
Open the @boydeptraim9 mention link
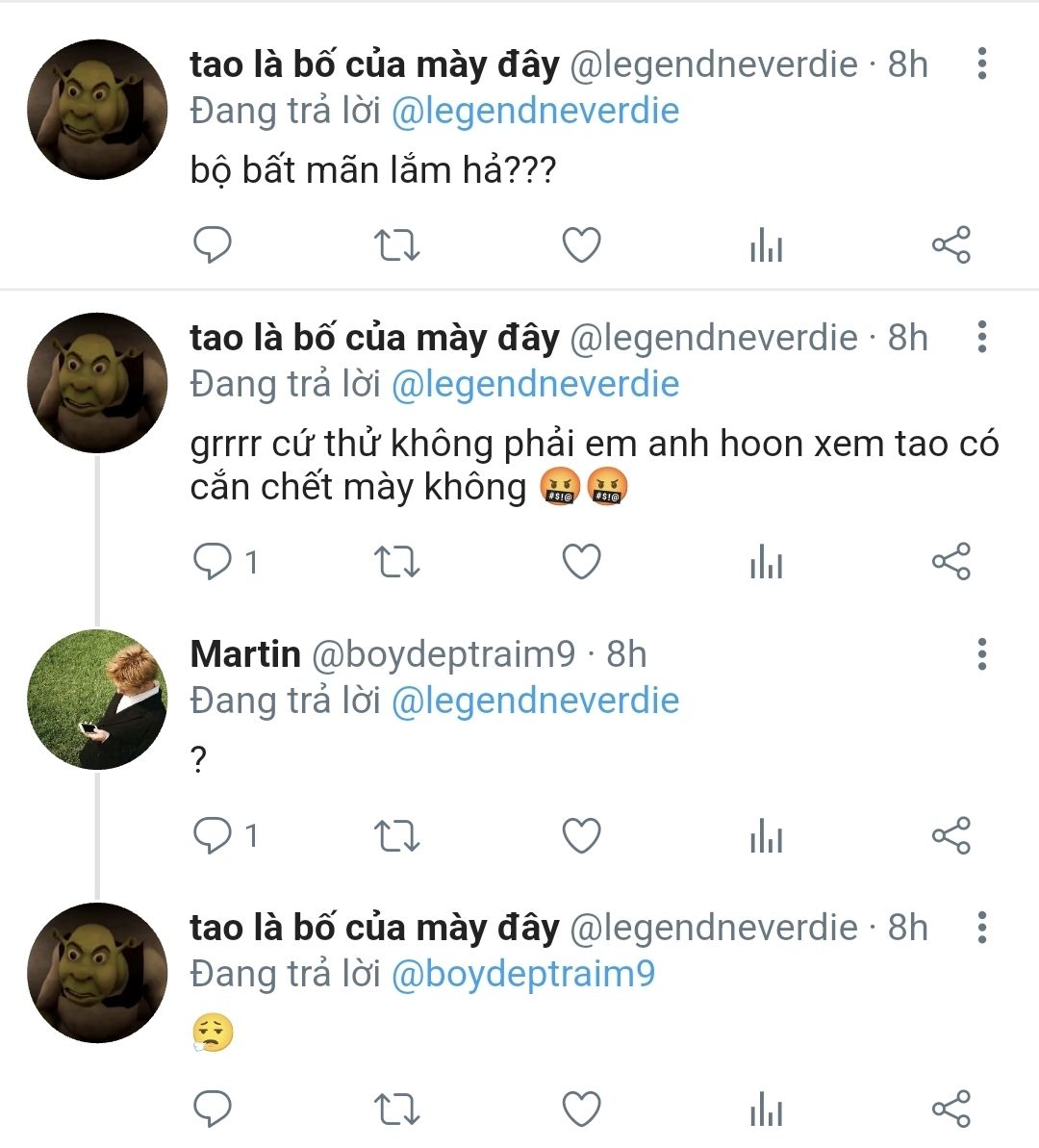(x=522, y=973)
